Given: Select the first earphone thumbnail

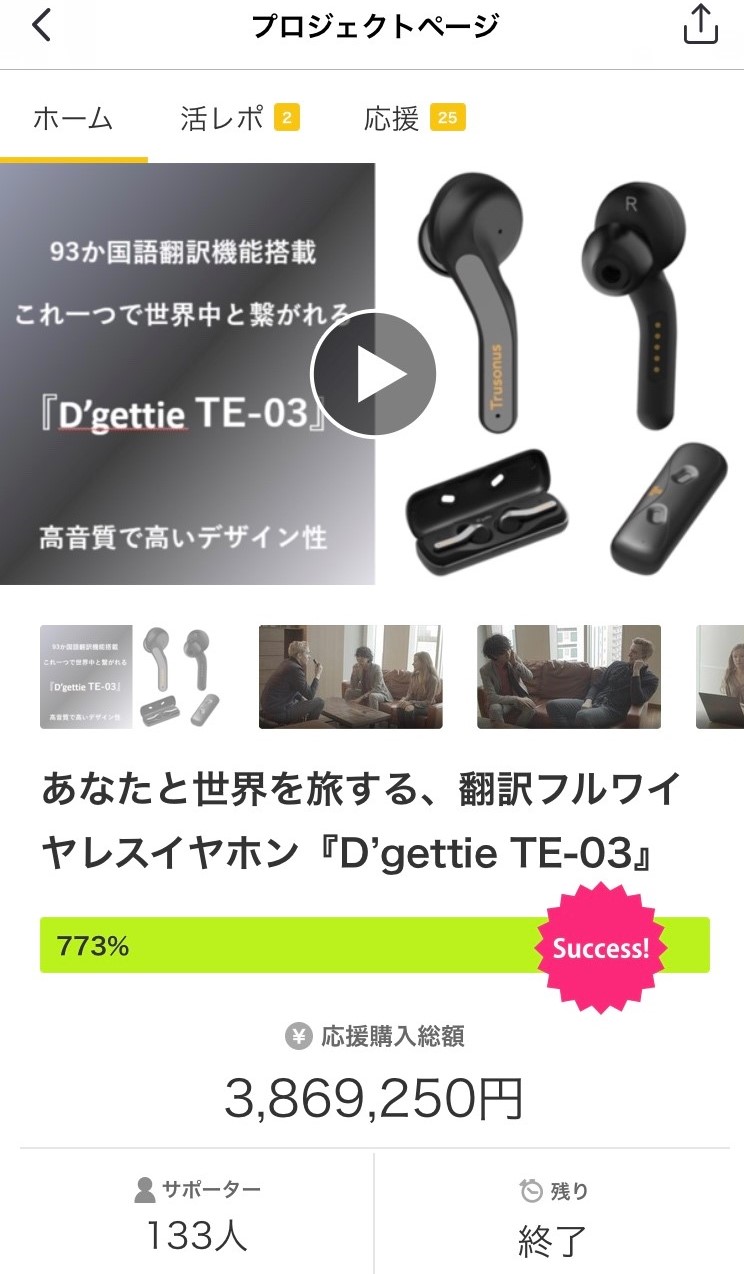Looking at the screenshot, I should [132, 677].
